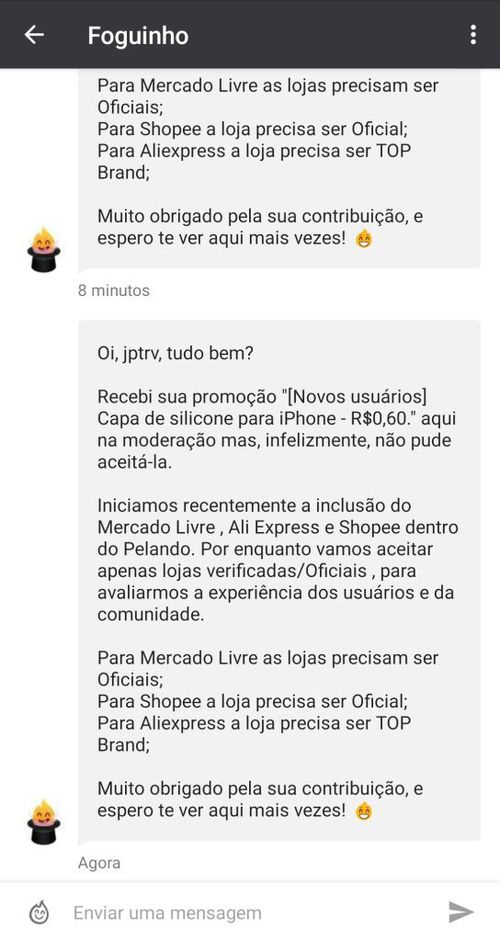The height and width of the screenshot is (941, 500).
Task: Open the three-dot overflow menu
Action: click(473, 35)
